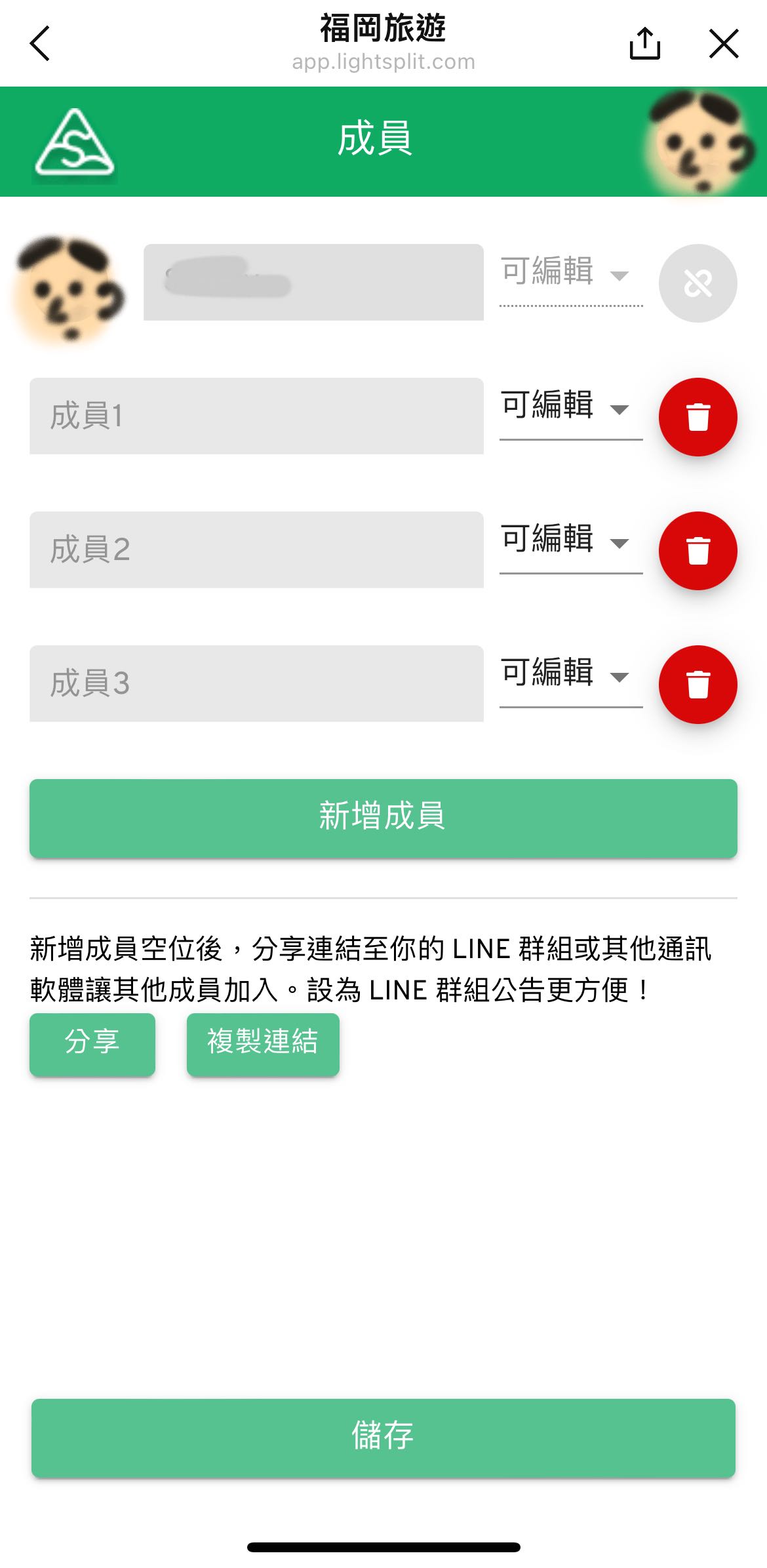This screenshot has height=1568, width=767.
Task: Delete 成員3 with the red trash button
Action: 698,685
